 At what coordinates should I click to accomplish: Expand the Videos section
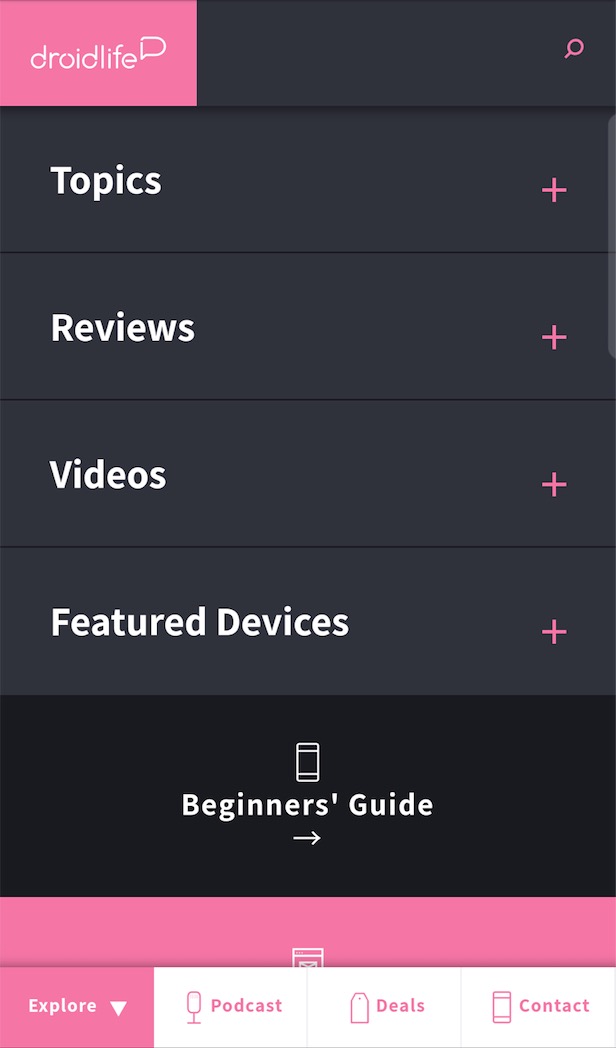[553, 484]
